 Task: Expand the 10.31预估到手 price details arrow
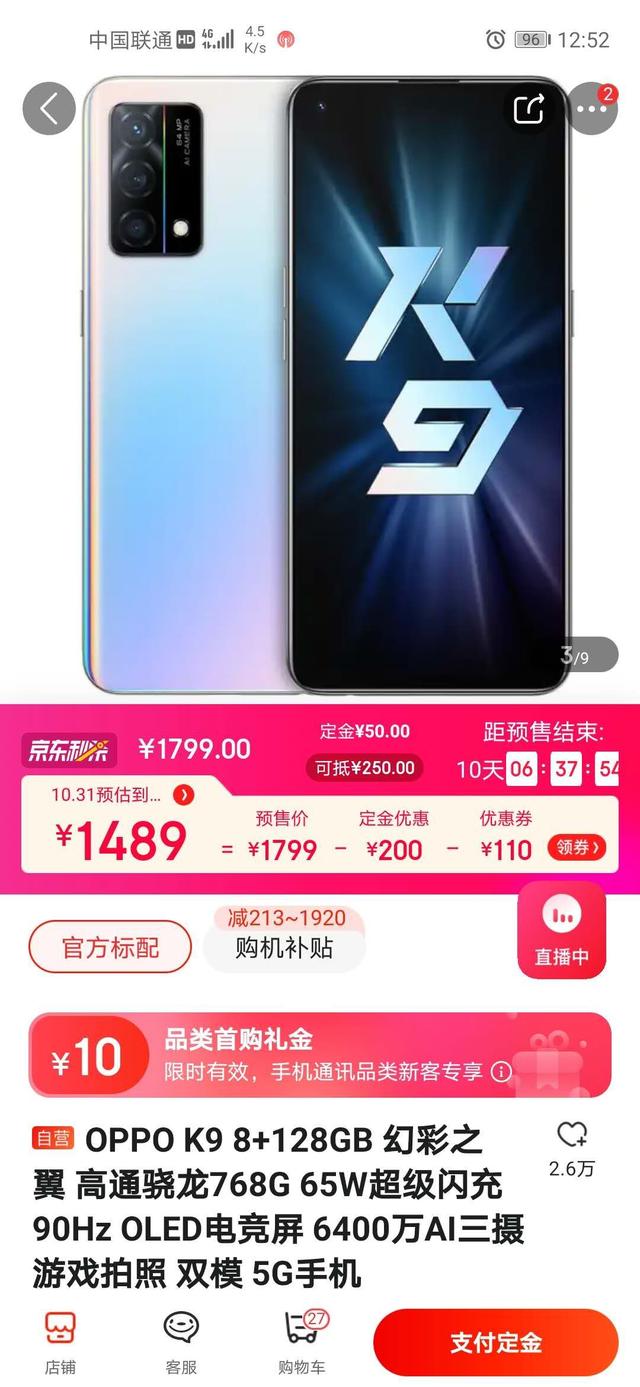(183, 796)
